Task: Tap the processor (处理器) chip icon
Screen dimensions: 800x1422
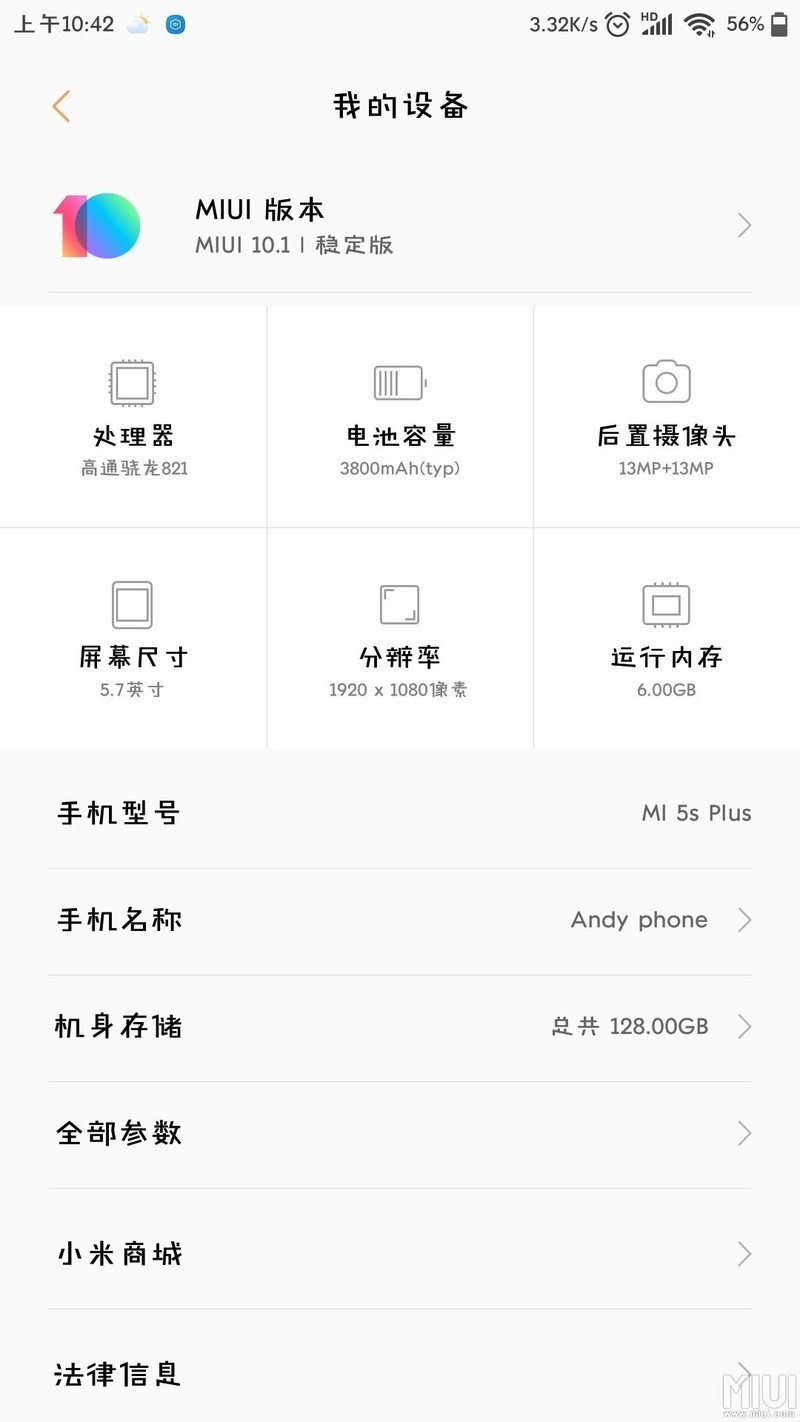Action: 133,381
